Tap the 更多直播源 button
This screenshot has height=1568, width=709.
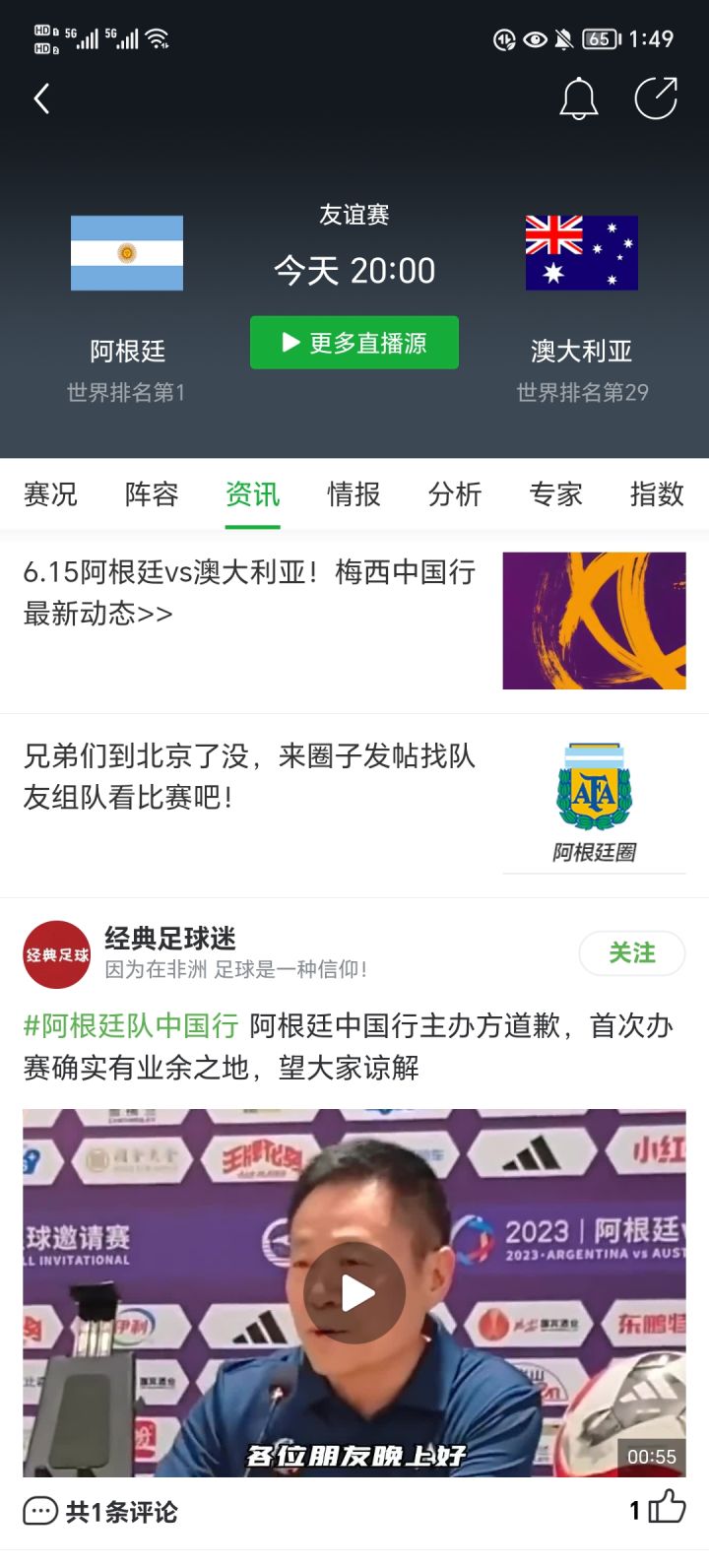coord(354,343)
